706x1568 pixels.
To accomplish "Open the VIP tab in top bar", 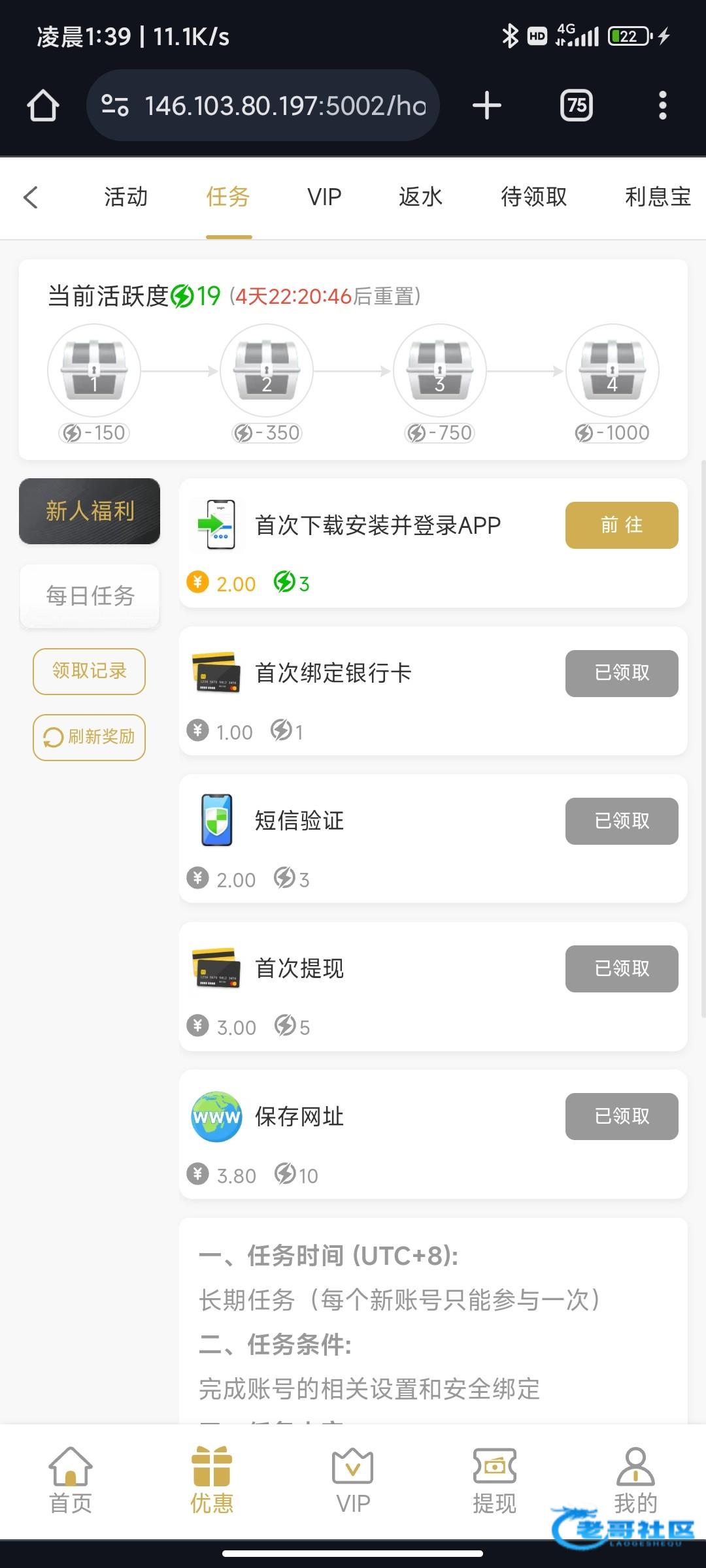I will (324, 197).
